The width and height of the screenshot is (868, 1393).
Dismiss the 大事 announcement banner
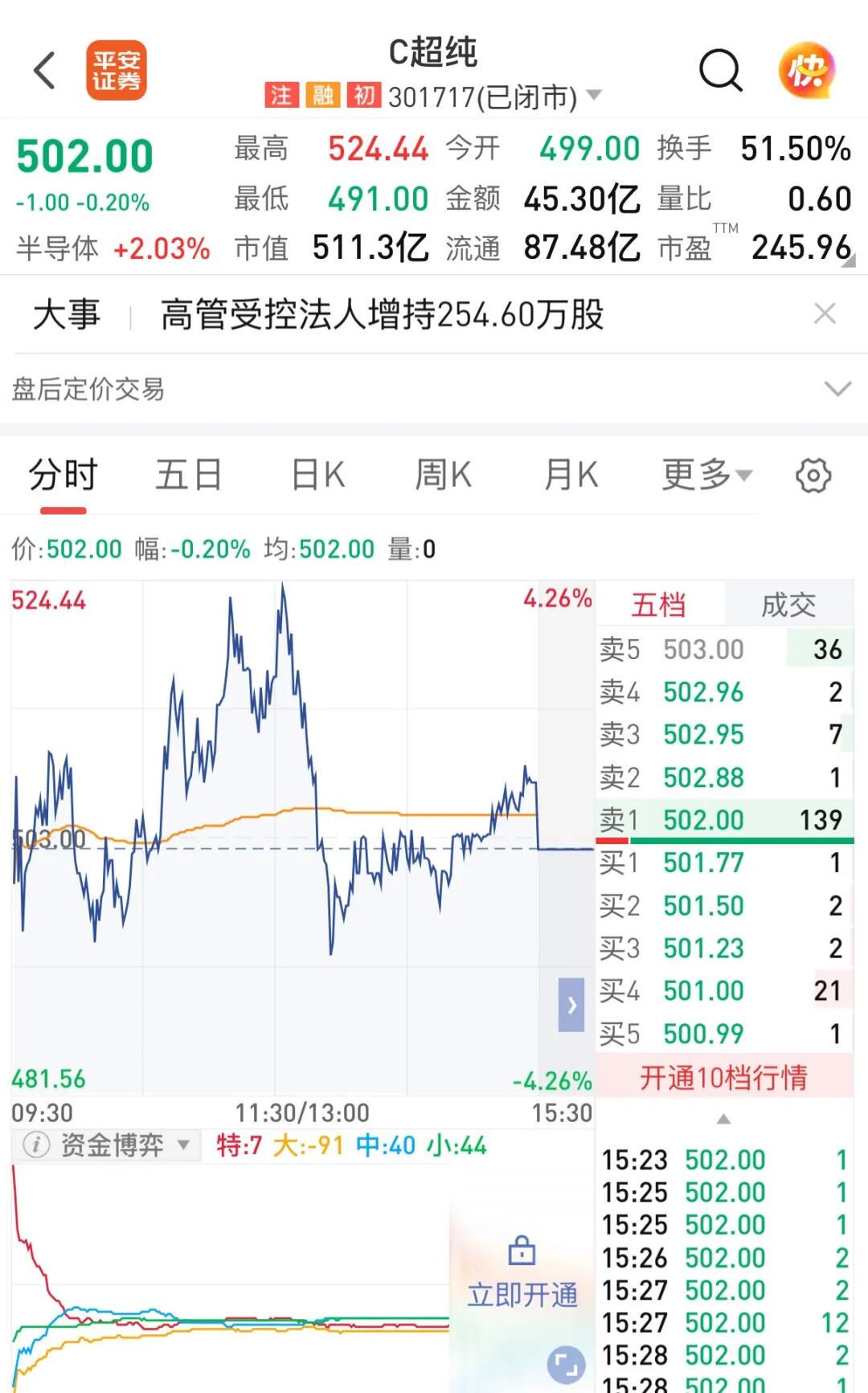[x=825, y=313]
